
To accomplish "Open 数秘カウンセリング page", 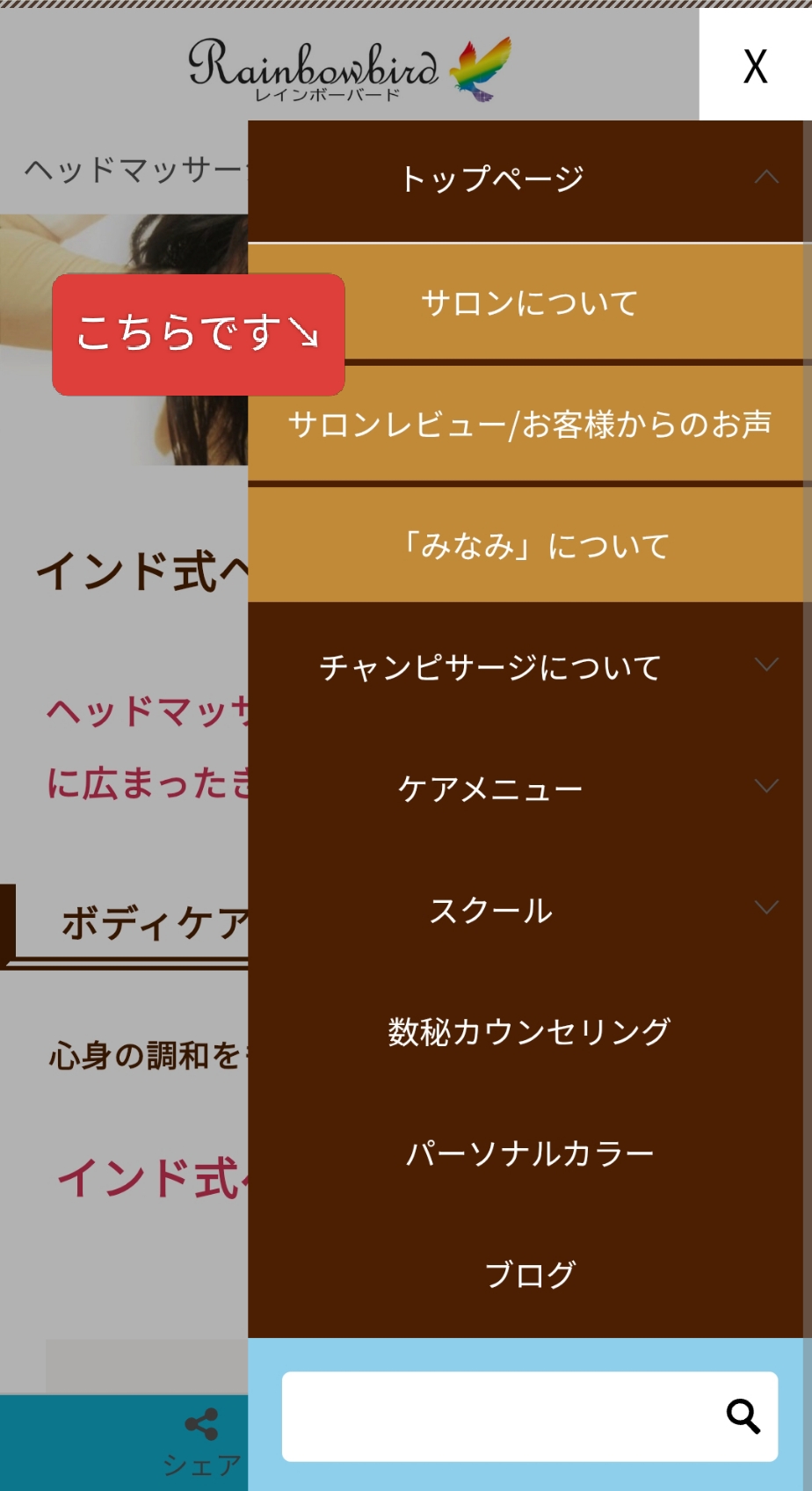I will 529,1031.
